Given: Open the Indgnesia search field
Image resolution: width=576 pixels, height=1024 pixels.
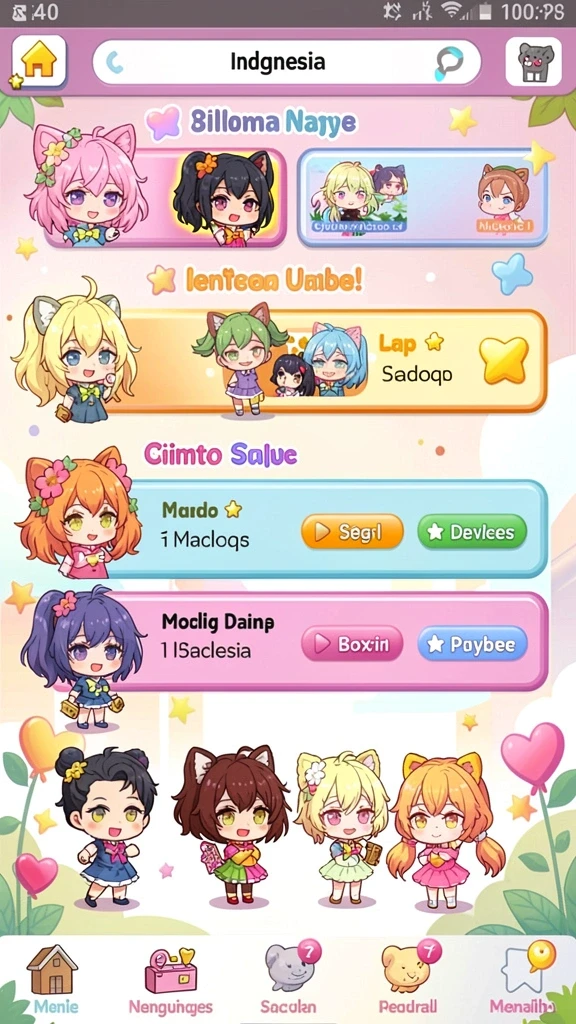Looking at the screenshot, I should [286, 63].
